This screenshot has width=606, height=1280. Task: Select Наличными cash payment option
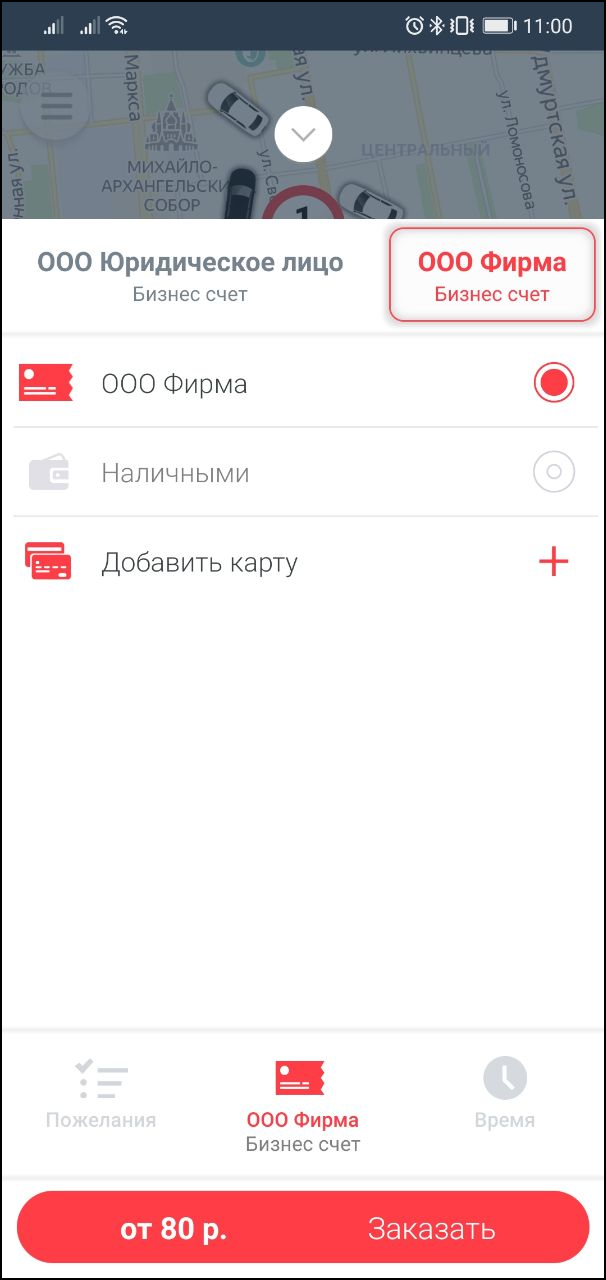pos(553,472)
